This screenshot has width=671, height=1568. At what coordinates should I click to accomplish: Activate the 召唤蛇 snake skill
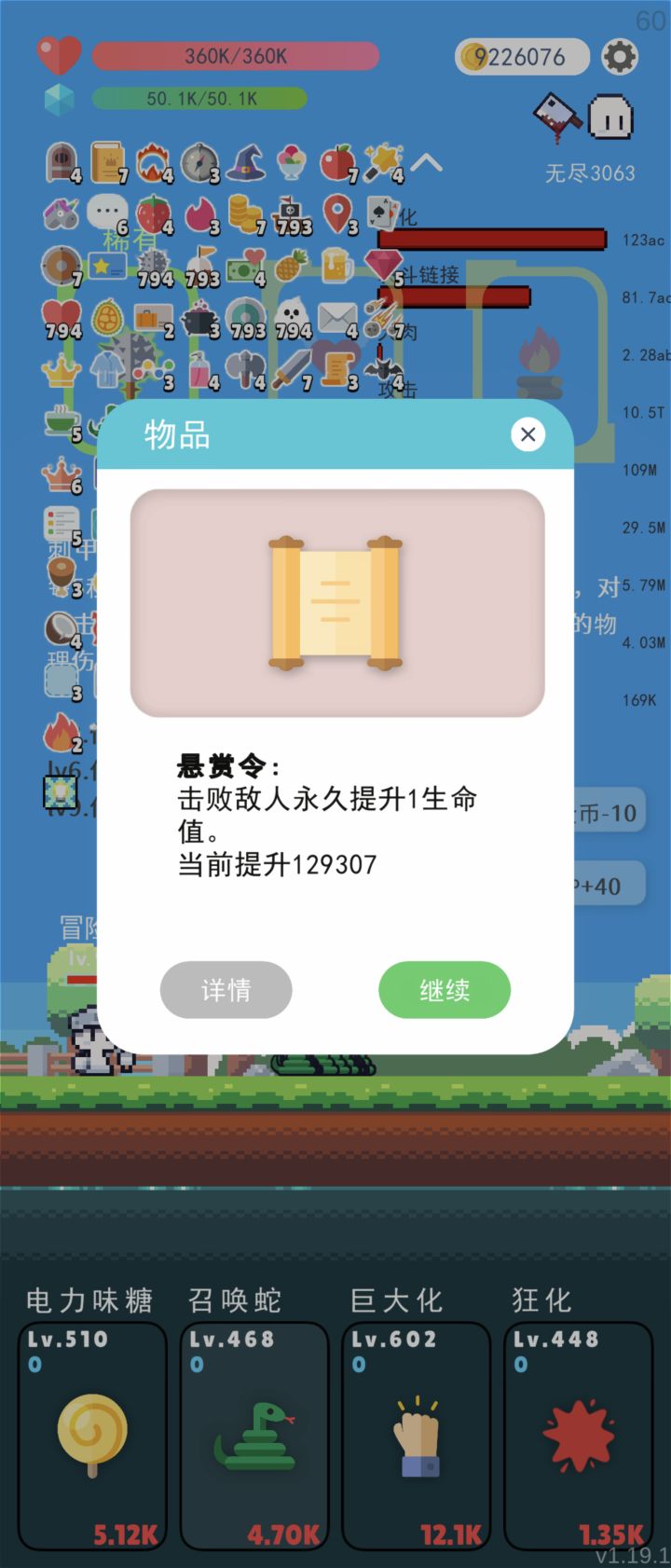tap(253, 1434)
